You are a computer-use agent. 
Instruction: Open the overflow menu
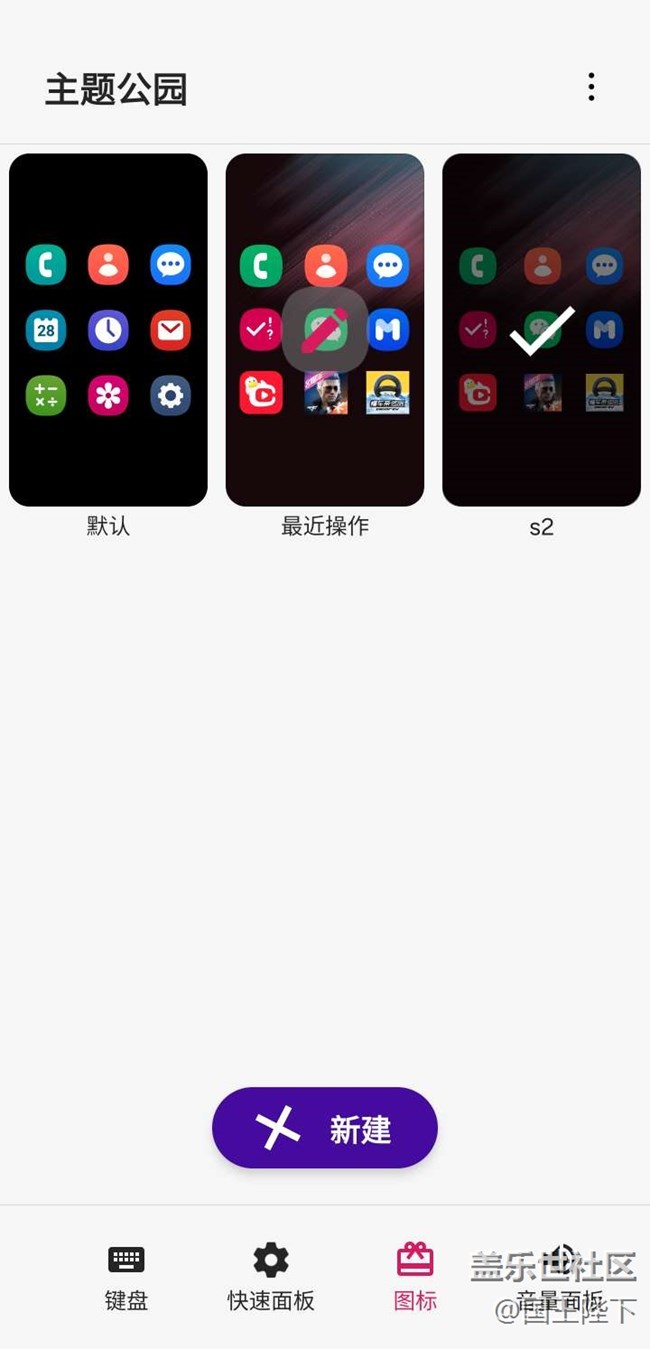pos(591,88)
